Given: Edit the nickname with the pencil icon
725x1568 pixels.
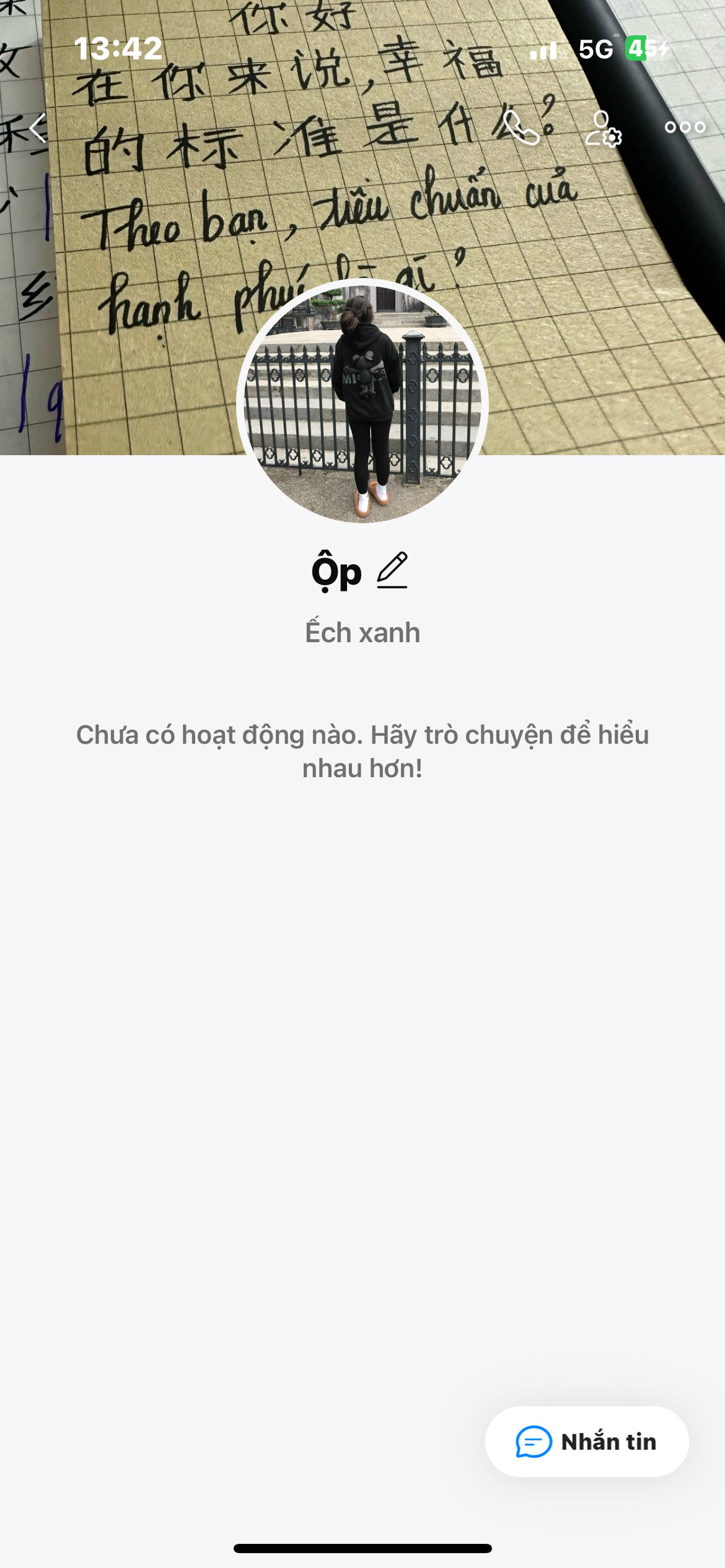Looking at the screenshot, I should 392,570.
